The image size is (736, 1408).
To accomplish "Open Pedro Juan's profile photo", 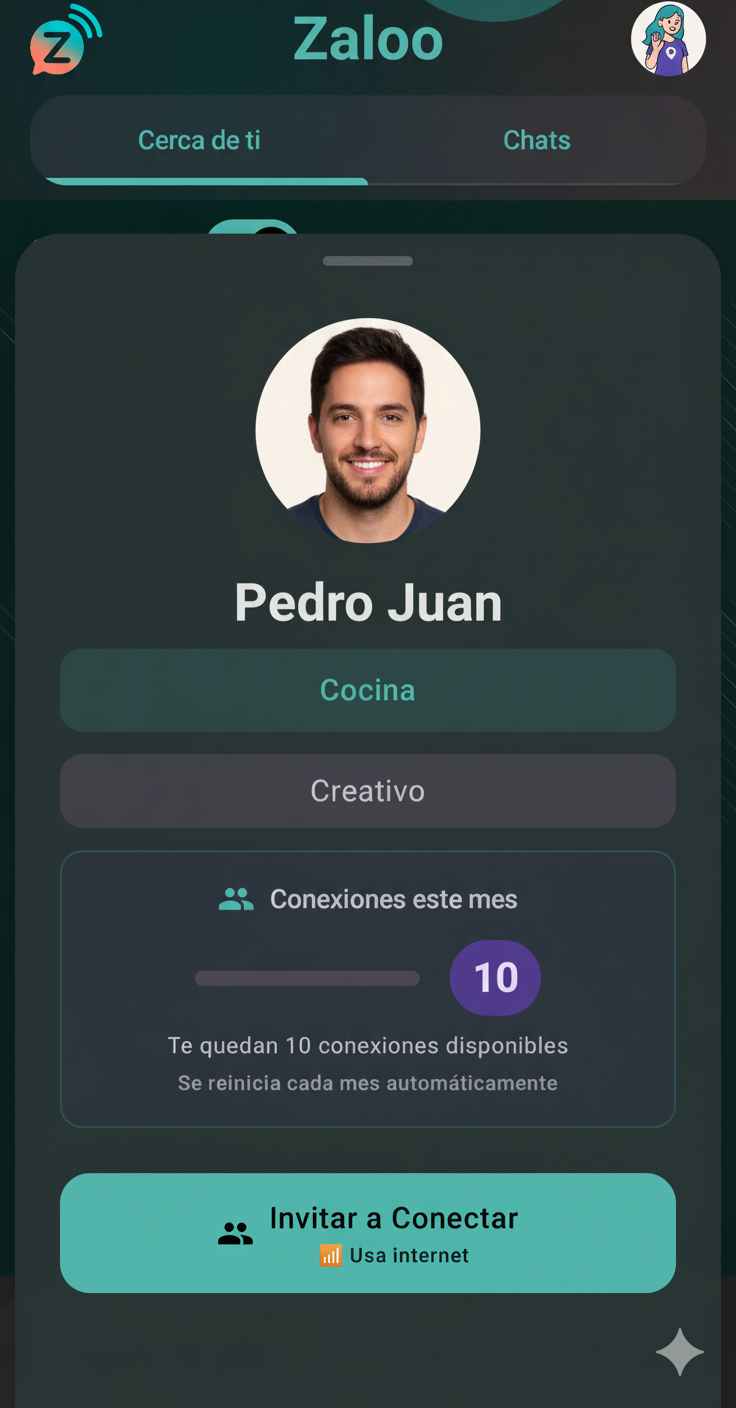I will pyautogui.click(x=368, y=431).
